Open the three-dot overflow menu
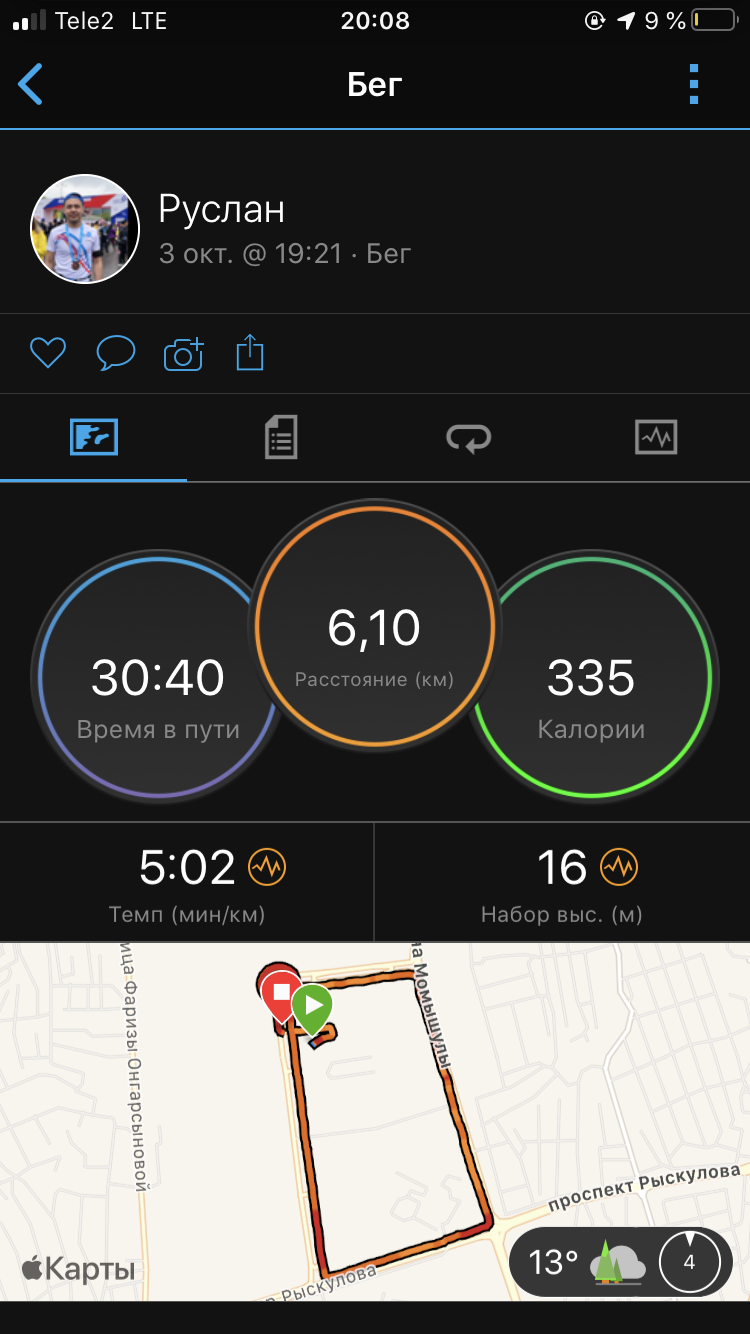 point(694,85)
